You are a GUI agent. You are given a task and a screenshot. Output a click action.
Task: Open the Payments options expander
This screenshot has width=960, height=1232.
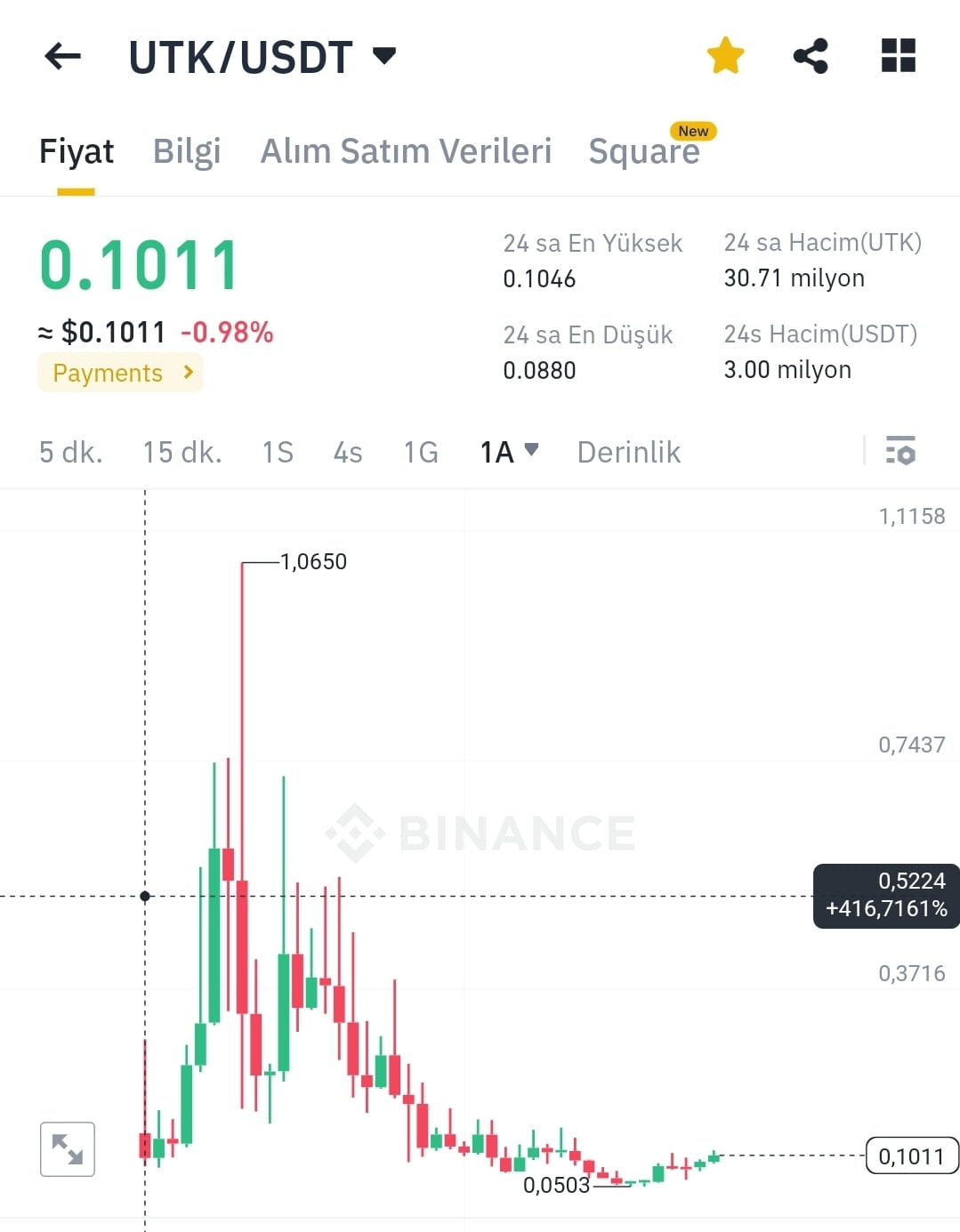coord(120,373)
